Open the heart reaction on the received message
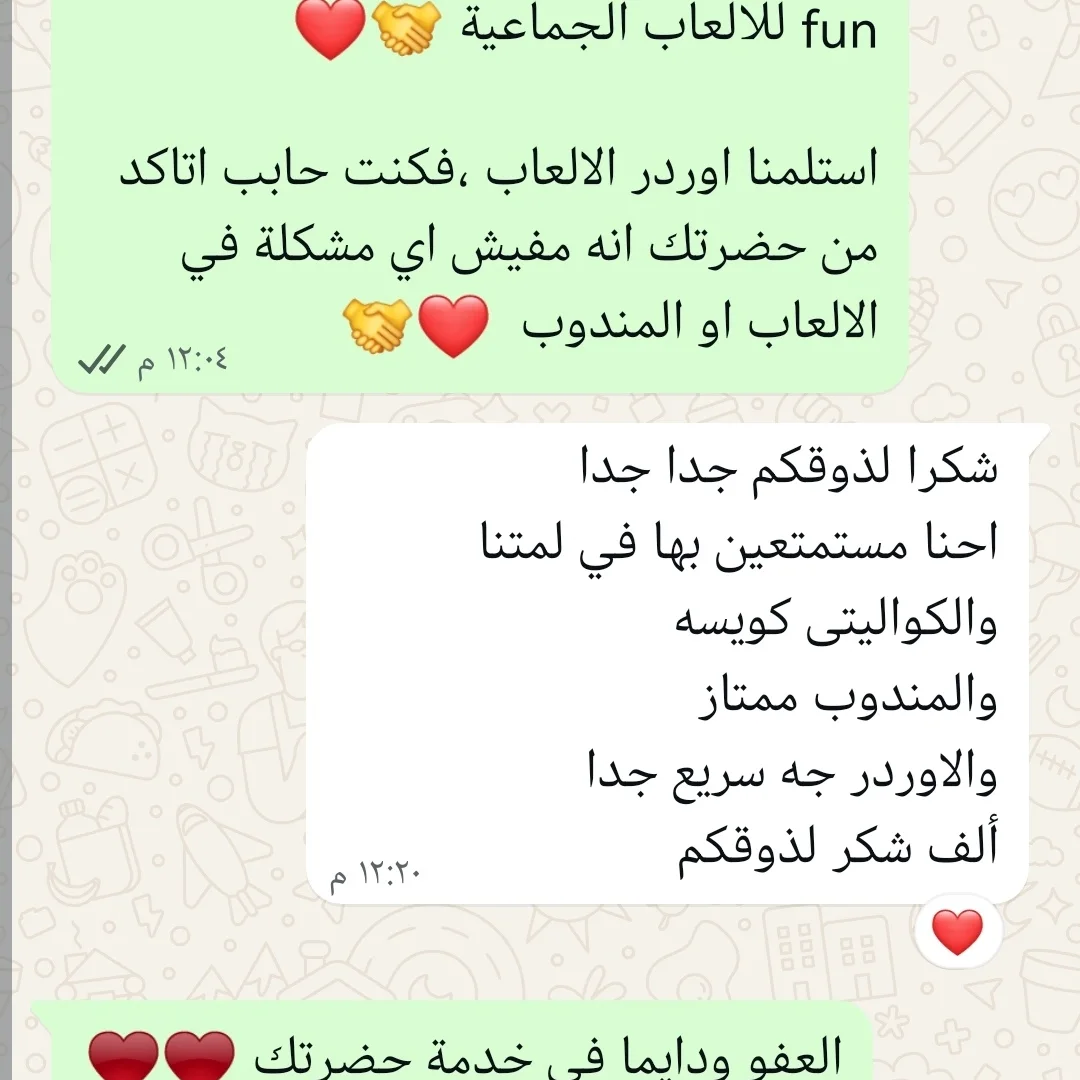This screenshot has width=1080, height=1080. [957, 932]
